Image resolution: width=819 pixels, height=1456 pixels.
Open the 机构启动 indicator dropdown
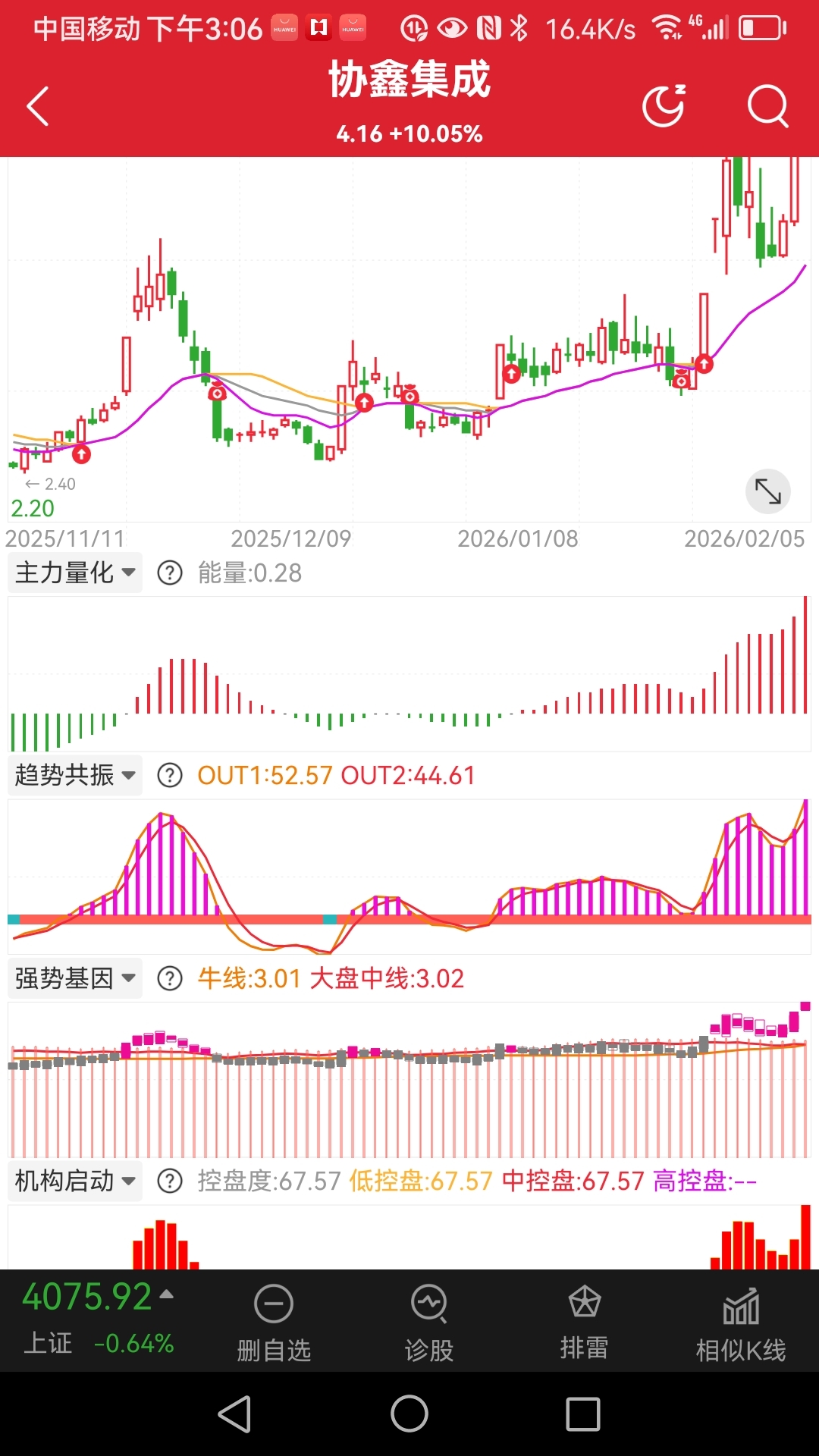click(x=75, y=1181)
